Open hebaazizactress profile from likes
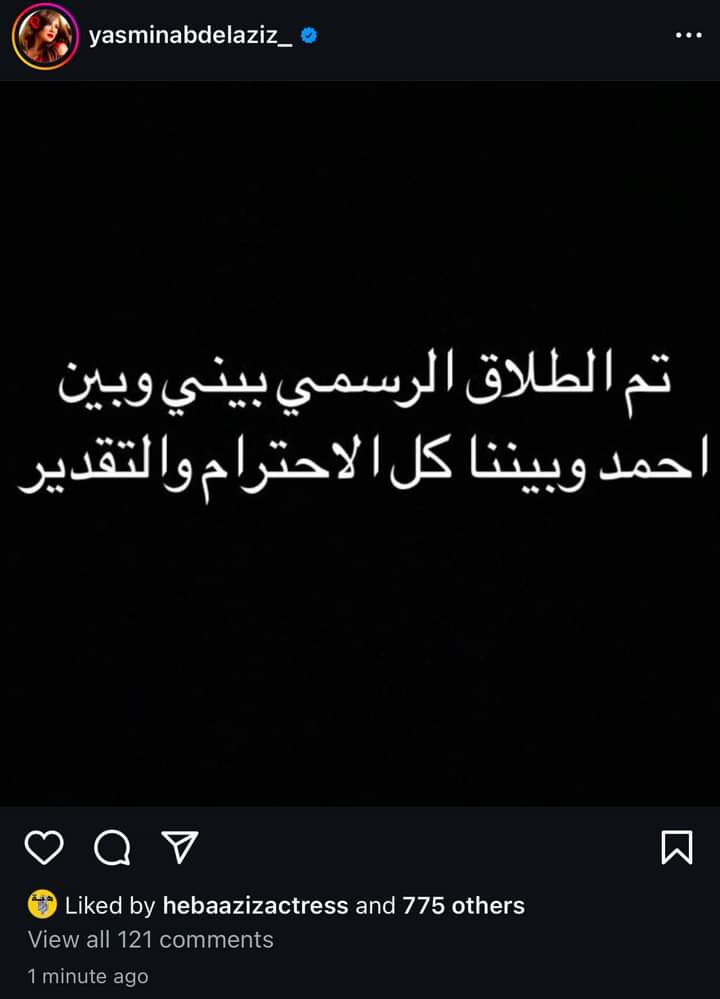 255,906
